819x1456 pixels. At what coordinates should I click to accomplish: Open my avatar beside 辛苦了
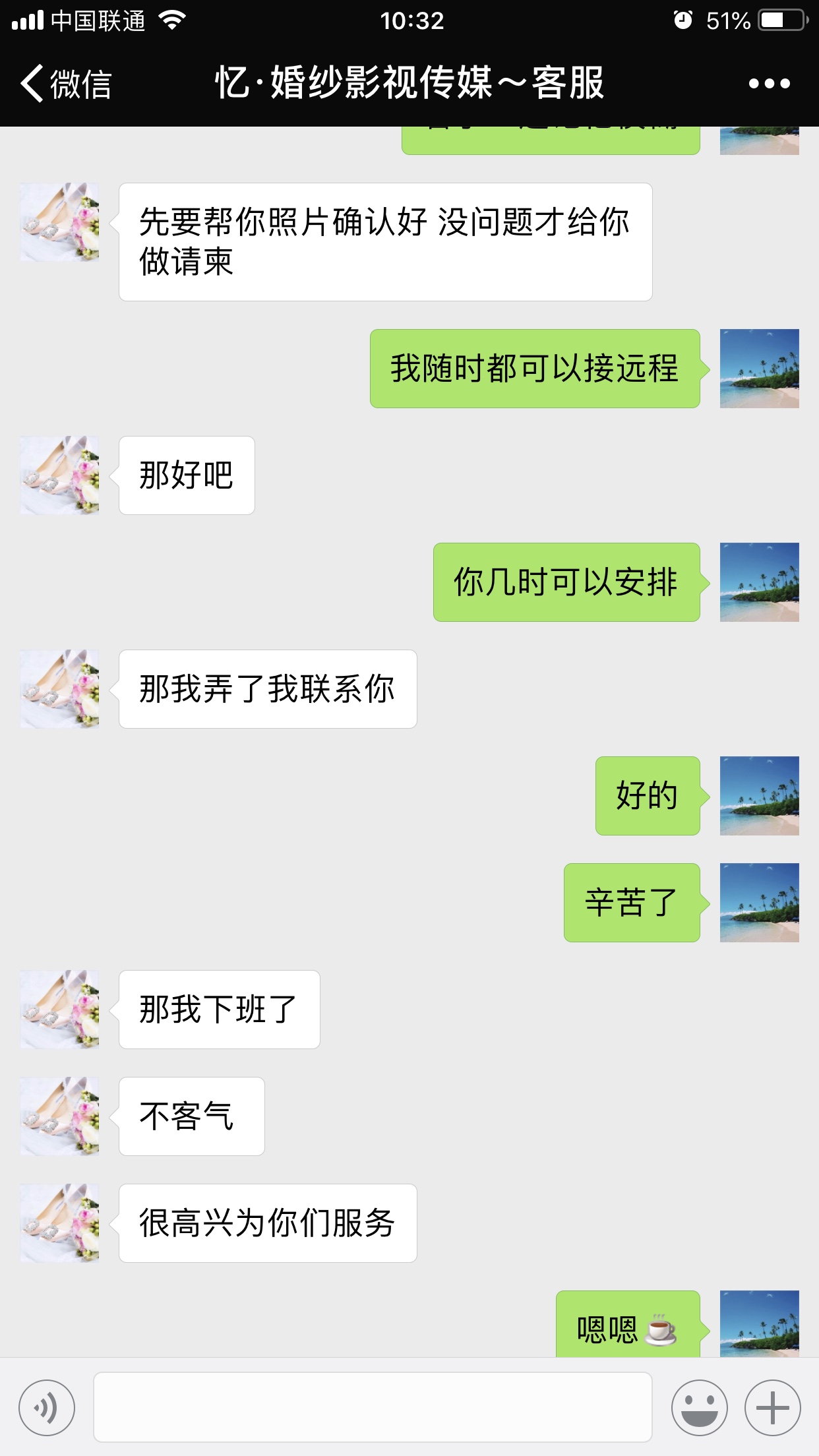759,903
